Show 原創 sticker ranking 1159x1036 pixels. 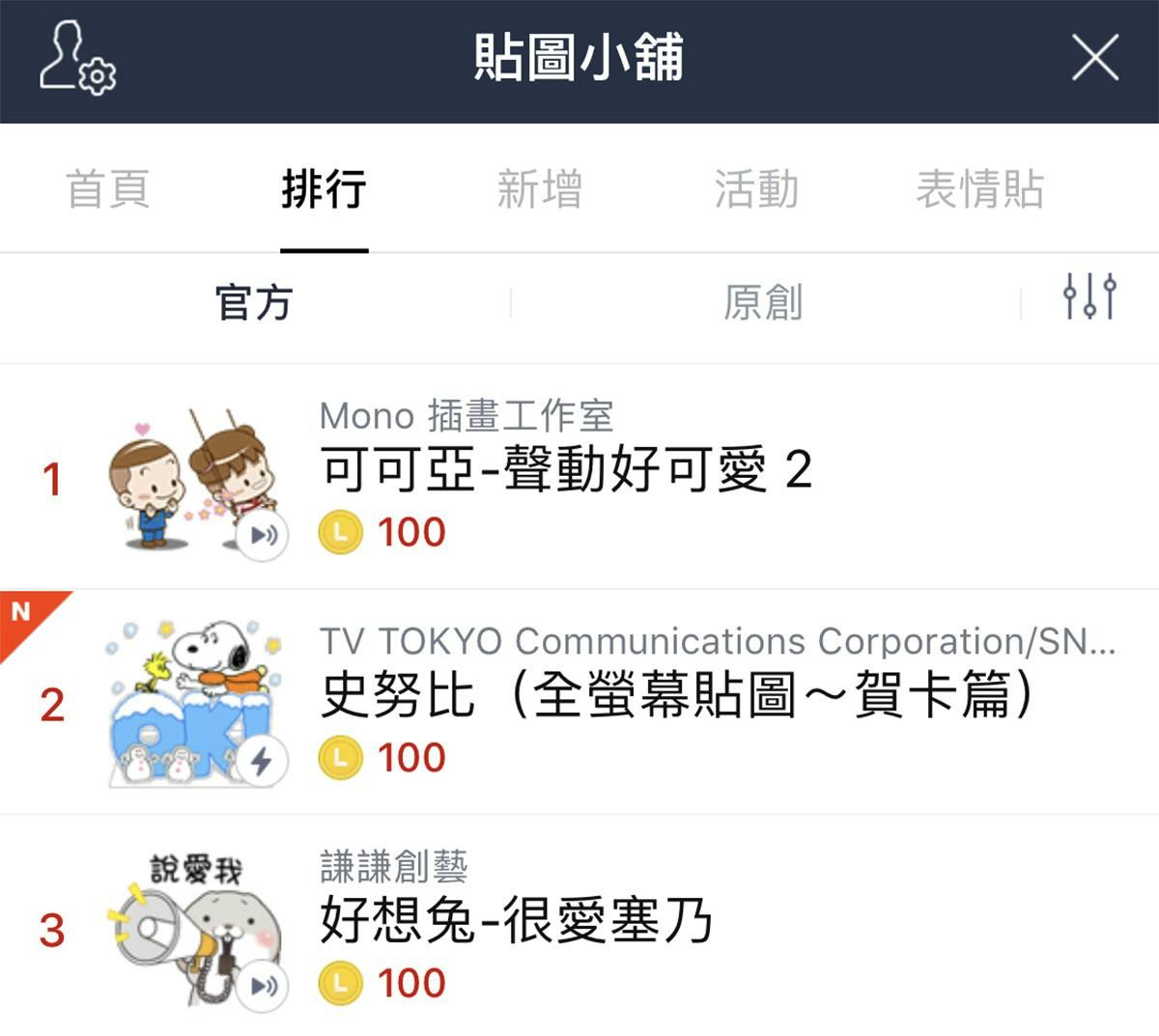coord(763,302)
